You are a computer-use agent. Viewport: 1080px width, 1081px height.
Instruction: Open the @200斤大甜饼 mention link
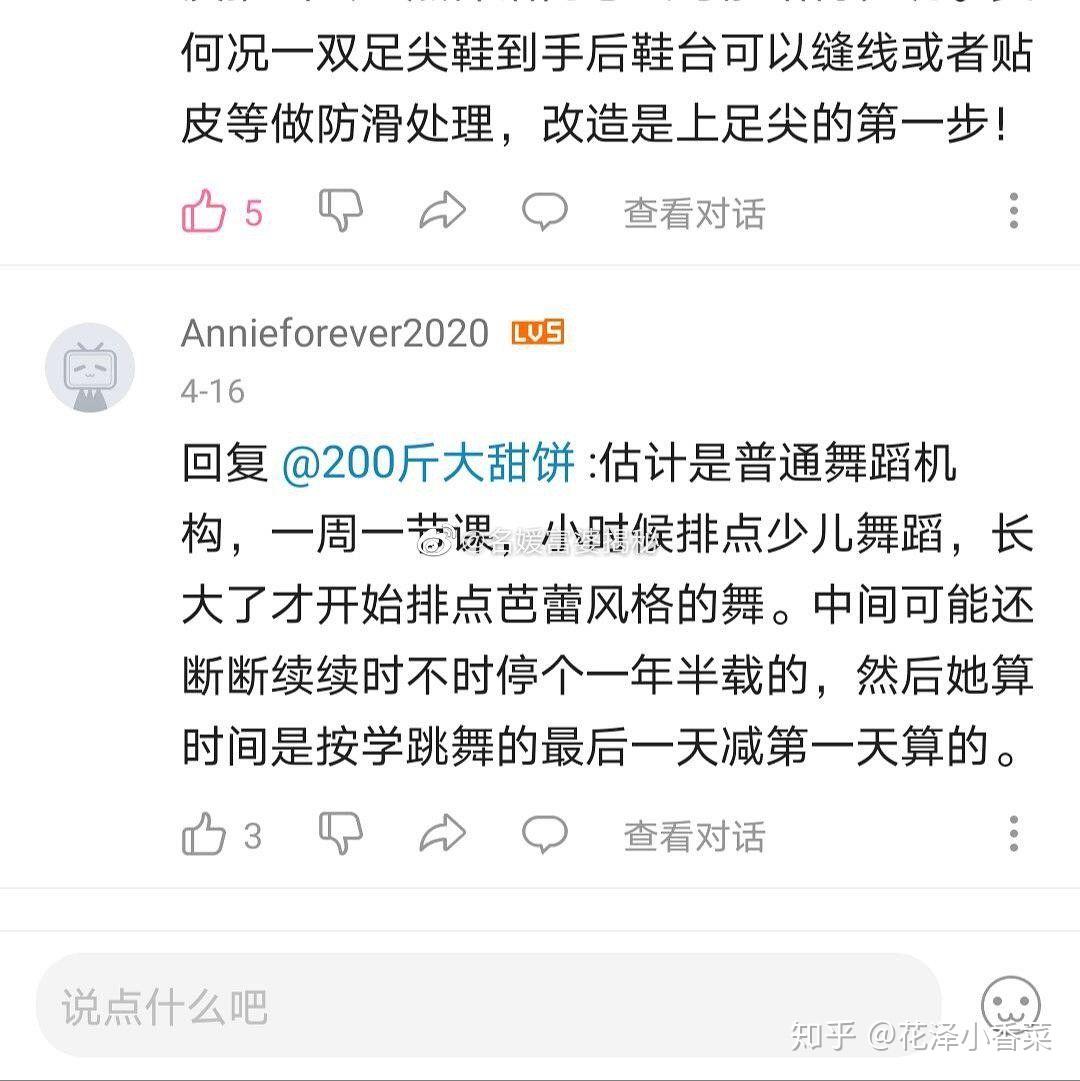pyautogui.click(x=428, y=465)
